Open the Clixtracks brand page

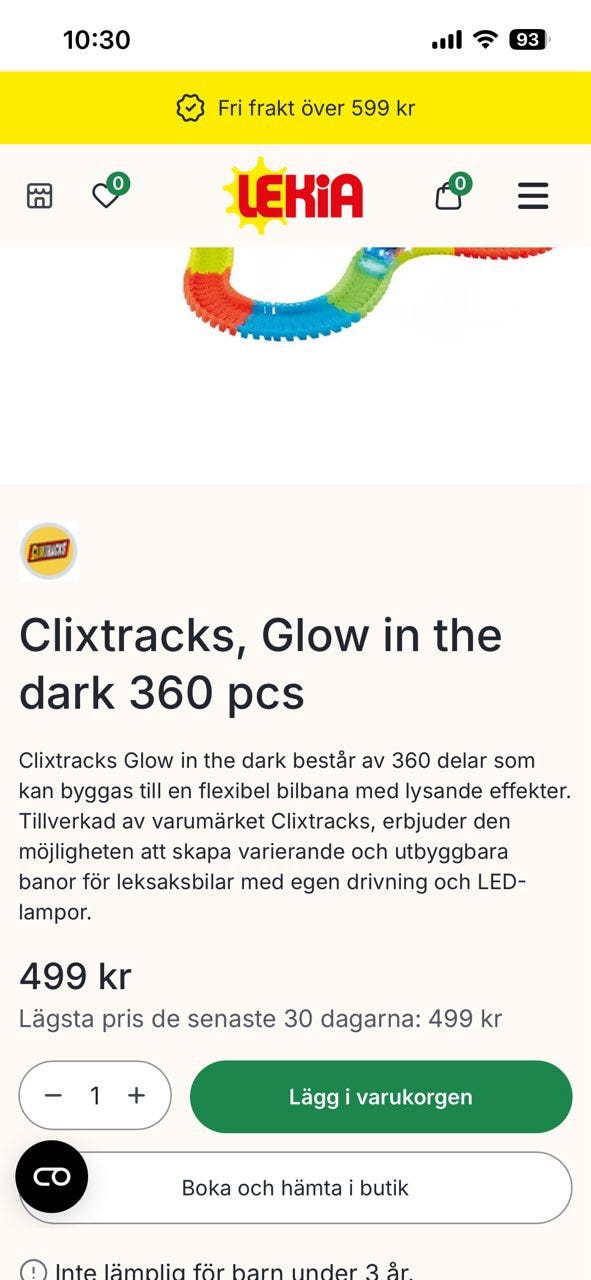[48, 551]
